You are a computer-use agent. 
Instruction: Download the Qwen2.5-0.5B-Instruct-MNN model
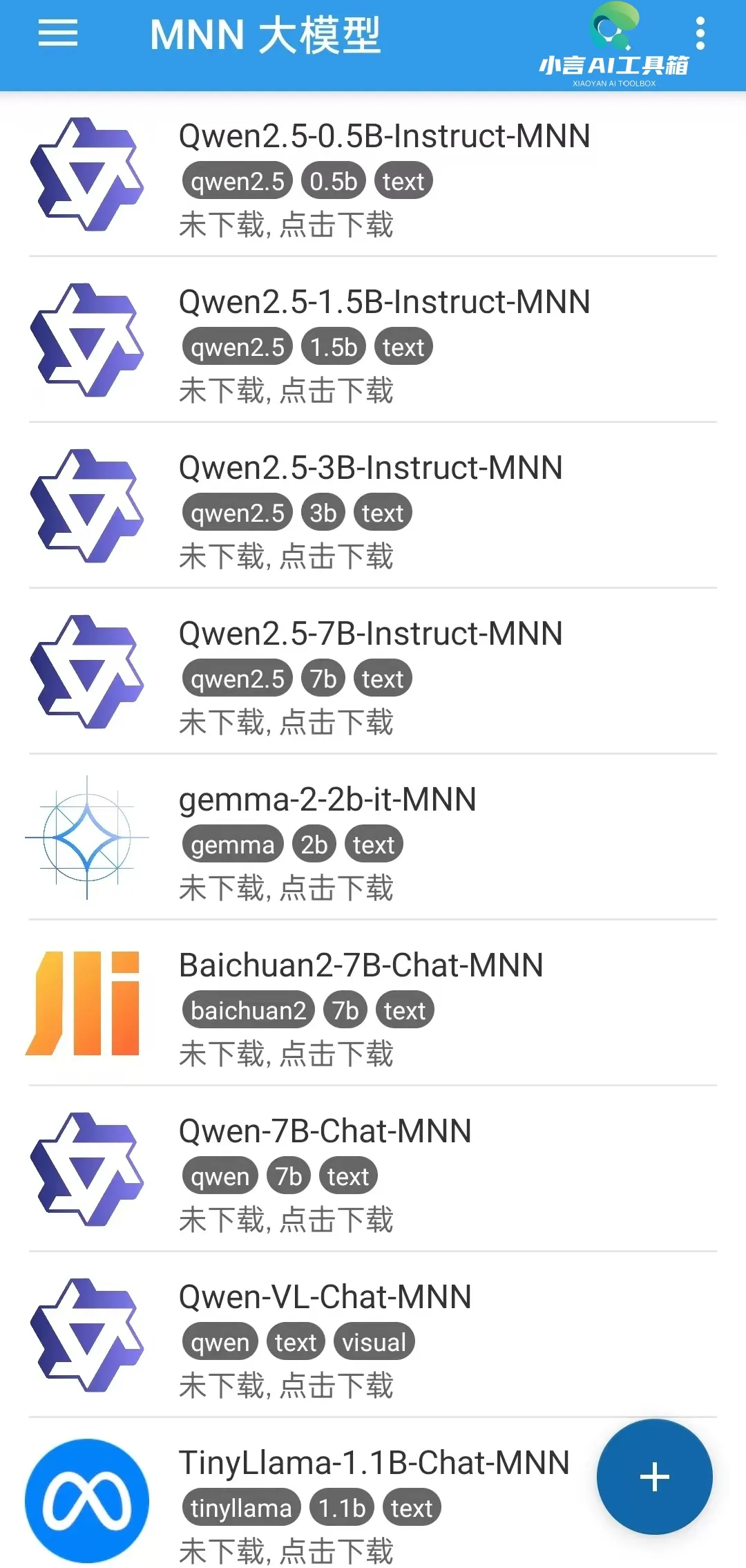point(373,174)
